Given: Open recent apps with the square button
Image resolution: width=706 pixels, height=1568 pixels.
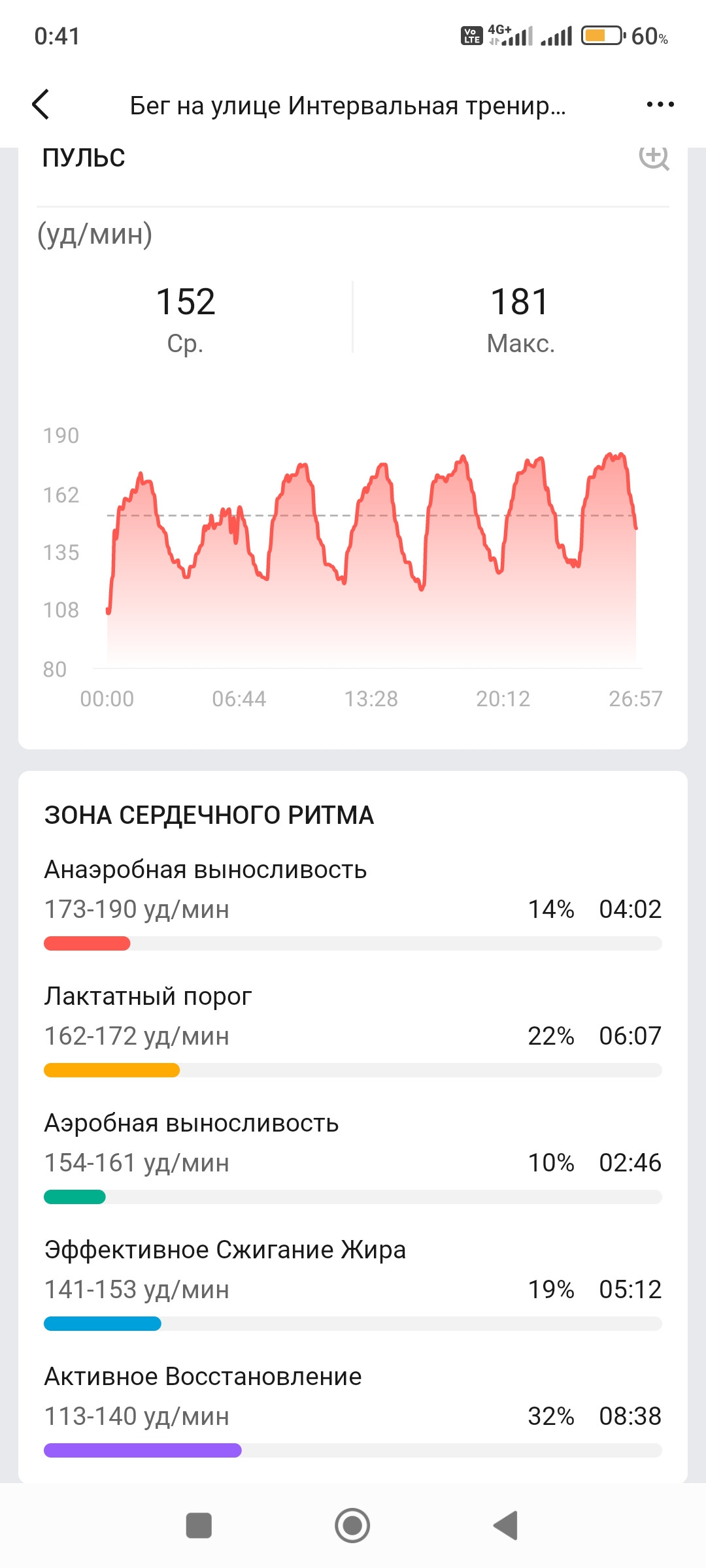Looking at the screenshot, I should click(199, 1526).
